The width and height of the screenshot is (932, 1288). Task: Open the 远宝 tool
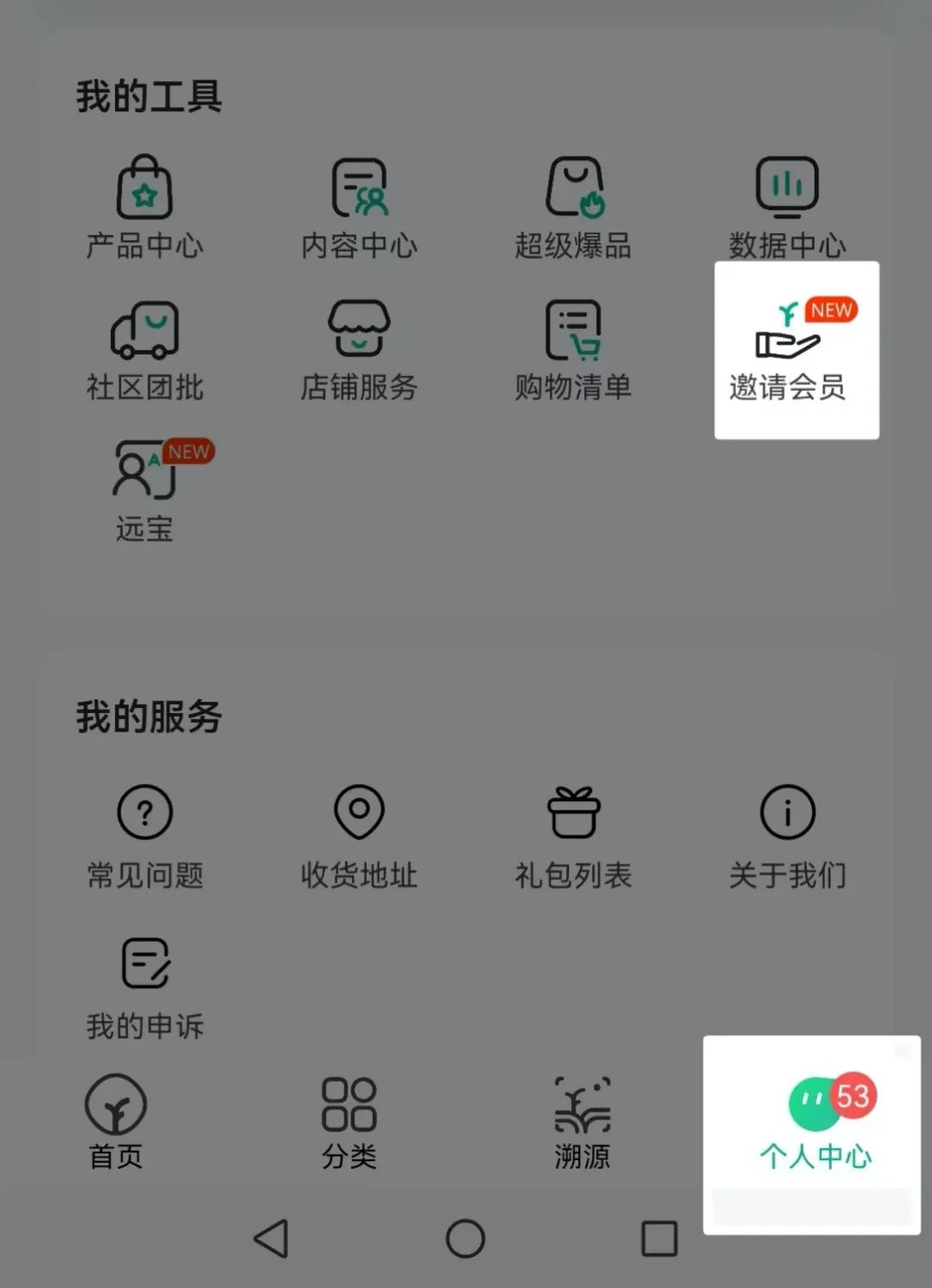pyautogui.click(x=144, y=490)
